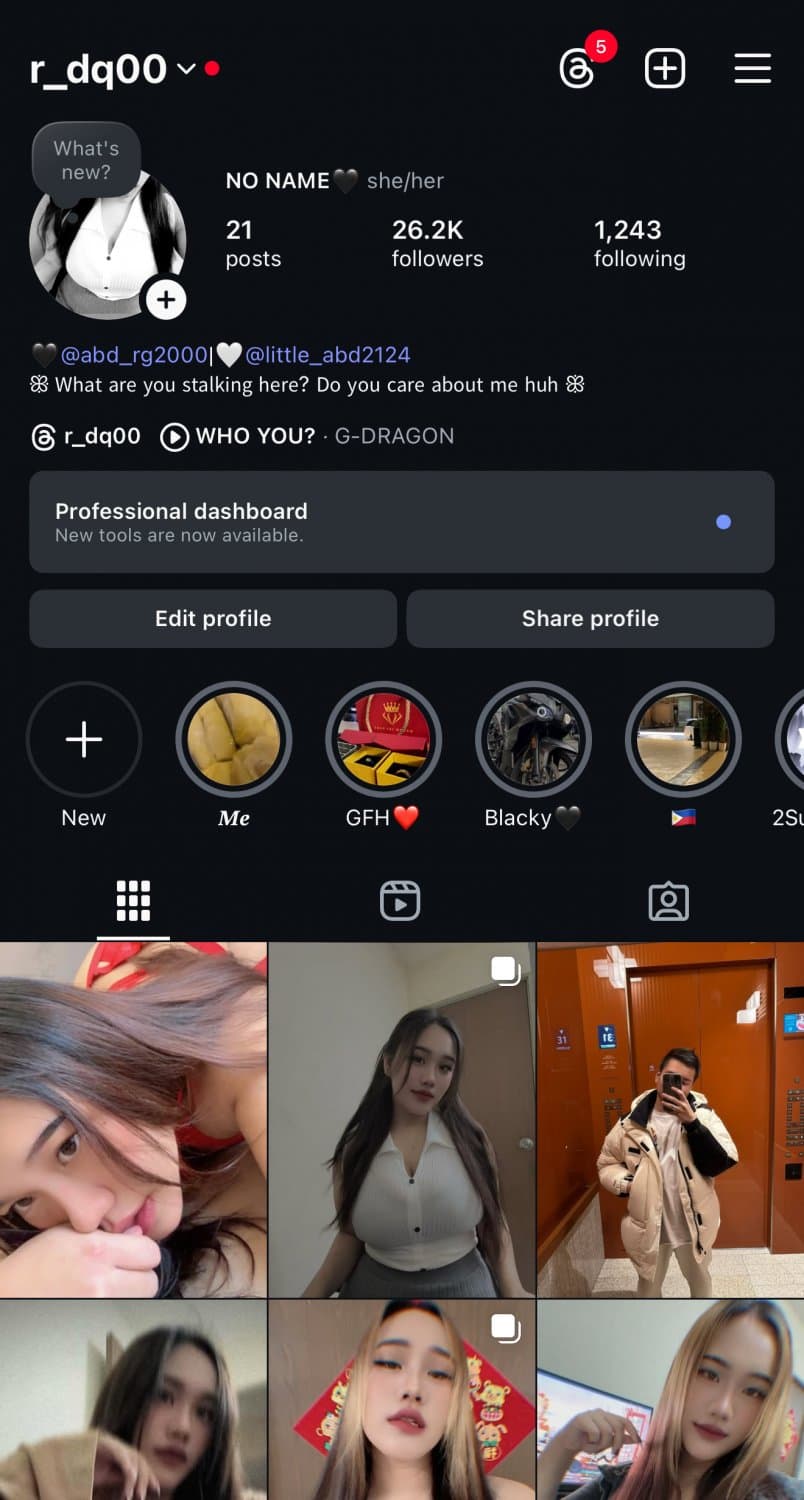Tap the New highlight plus circle

coord(84,738)
